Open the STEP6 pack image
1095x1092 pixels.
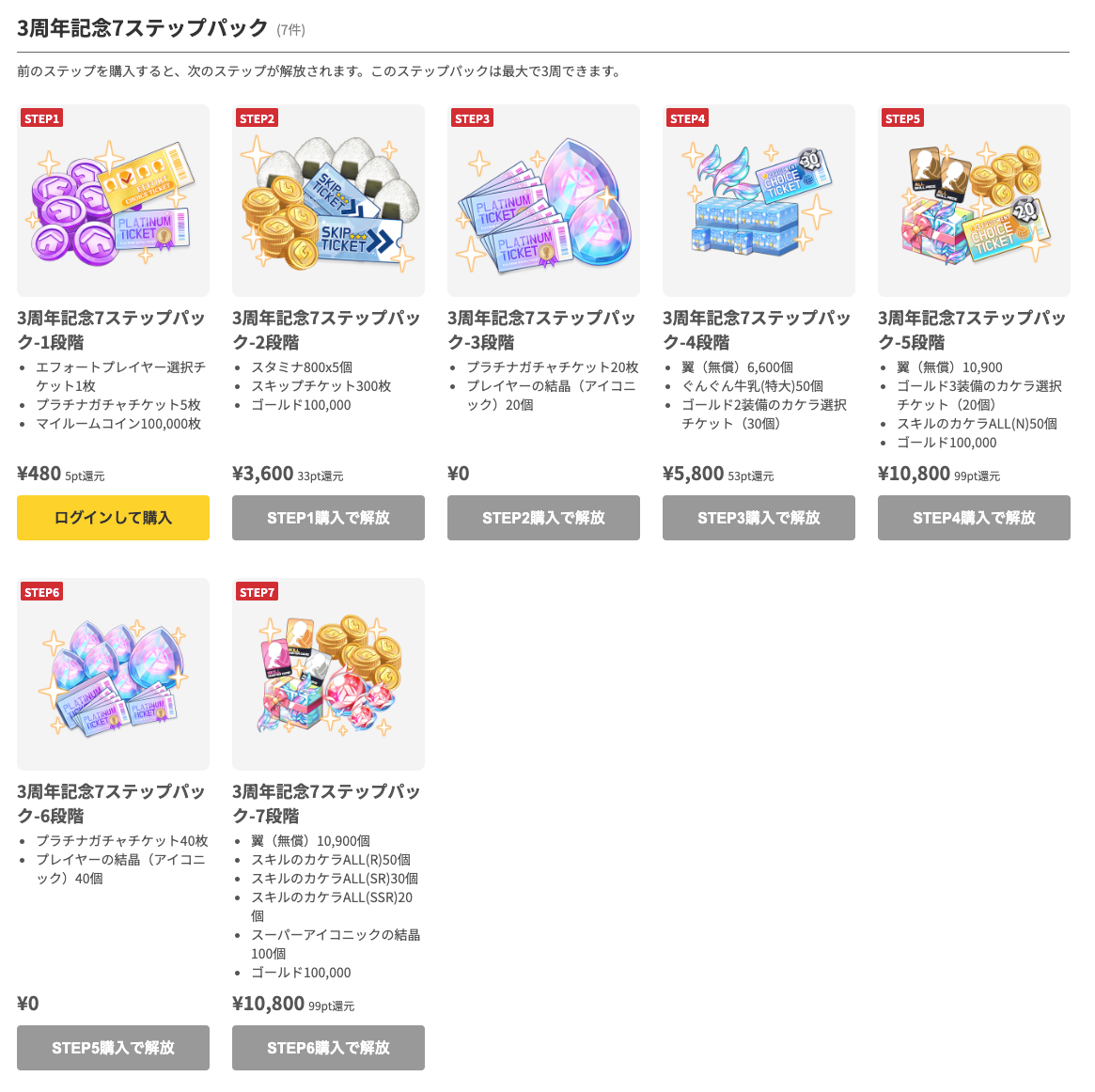tap(113, 674)
